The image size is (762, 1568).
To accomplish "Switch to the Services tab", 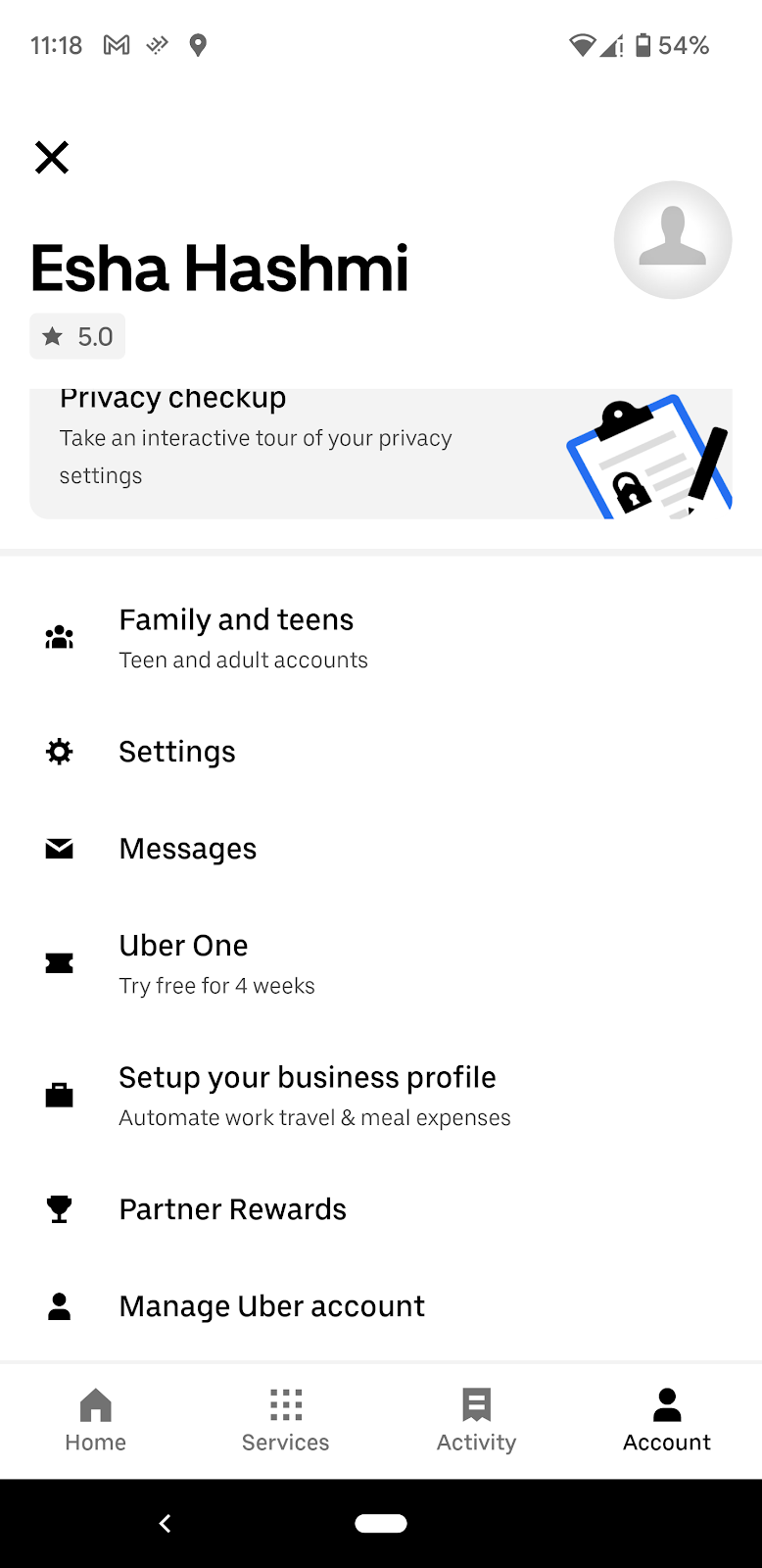I will 285,1419.
